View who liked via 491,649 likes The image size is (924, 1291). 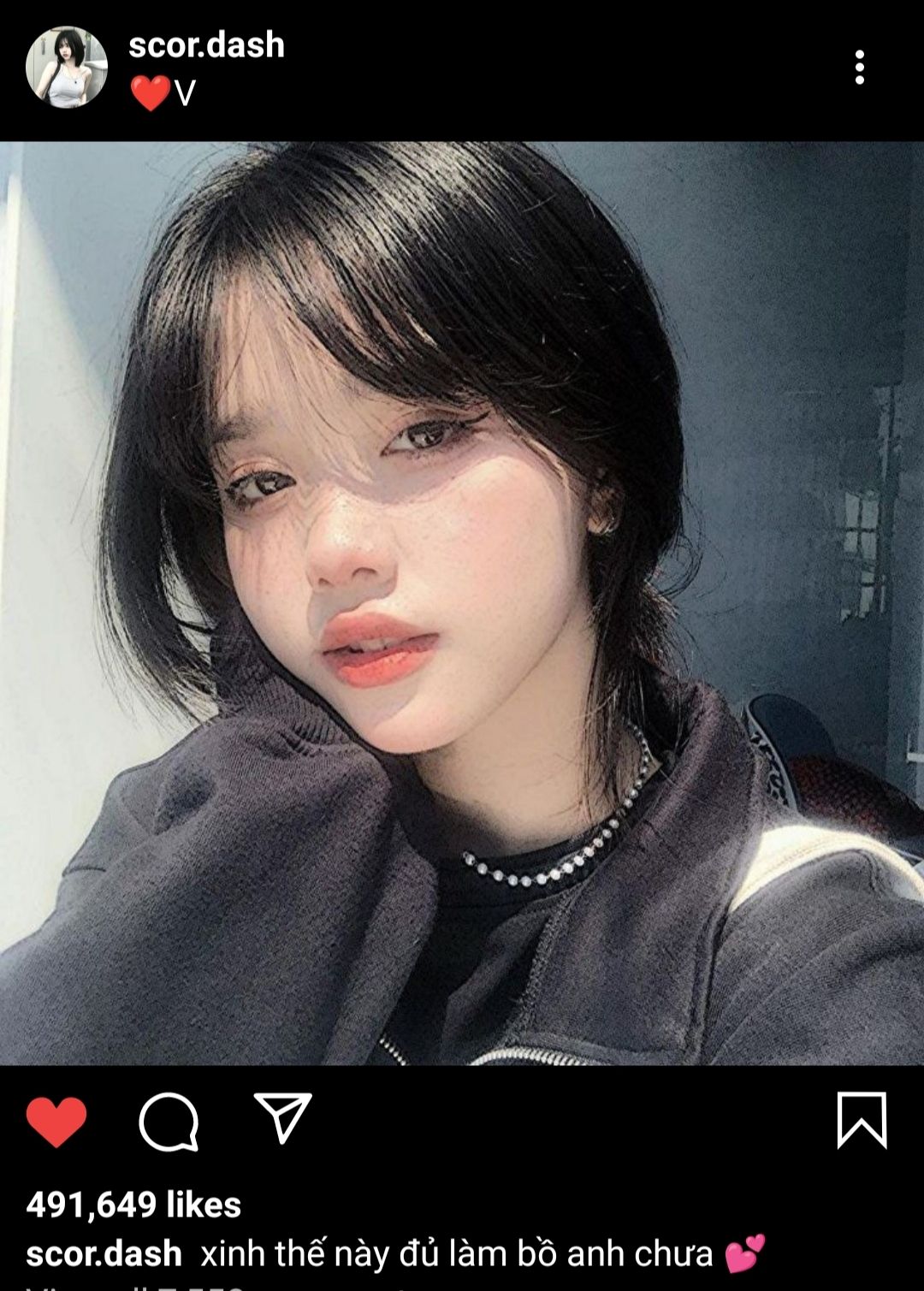click(x=133, y=1205)
